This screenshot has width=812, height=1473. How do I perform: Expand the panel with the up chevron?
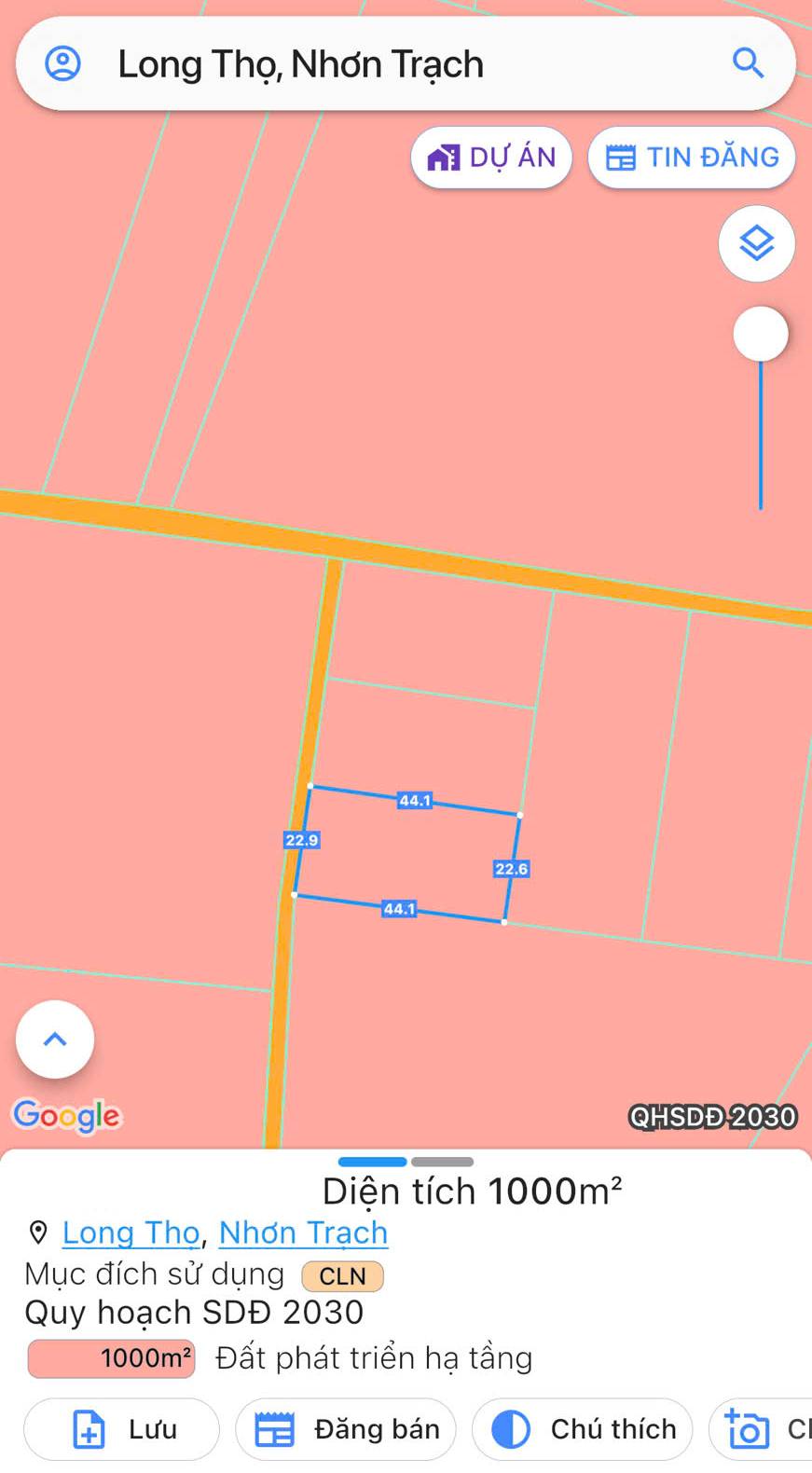(55, 1039)
